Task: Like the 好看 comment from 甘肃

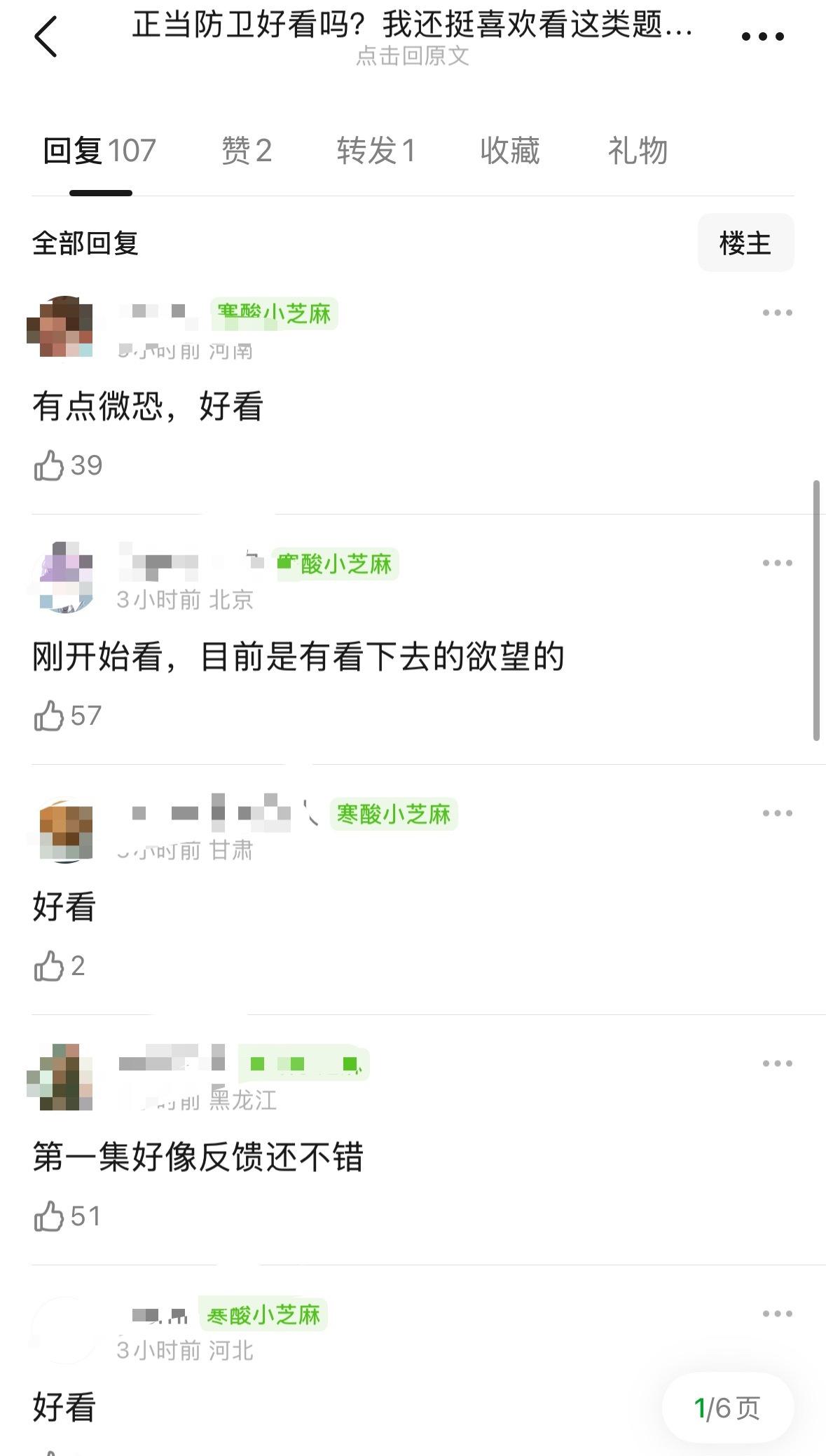Action: coord(50,966)
